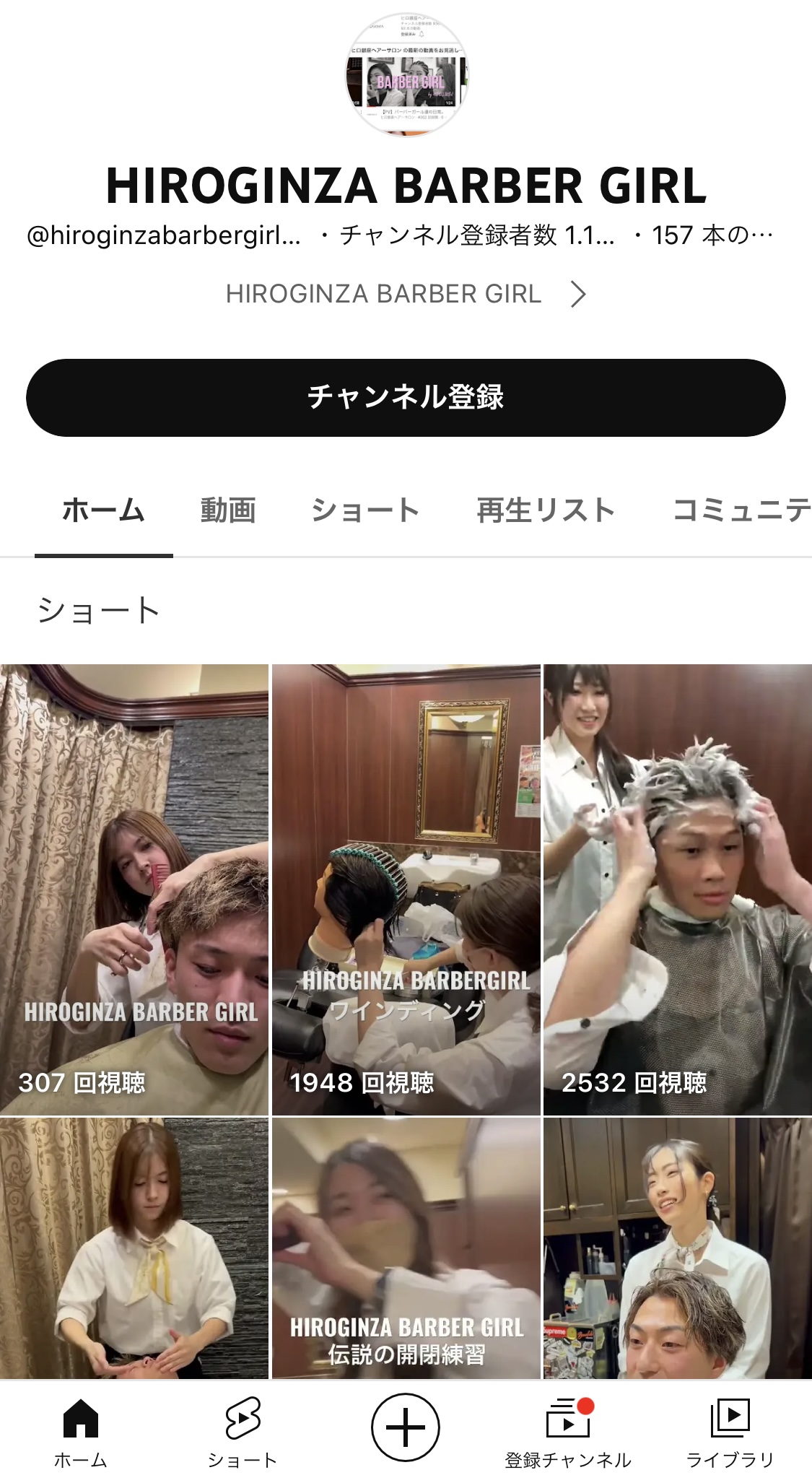Open the short with smiling stylist and customer
The image size is (812, 1483).
(x=678, y=1248)
